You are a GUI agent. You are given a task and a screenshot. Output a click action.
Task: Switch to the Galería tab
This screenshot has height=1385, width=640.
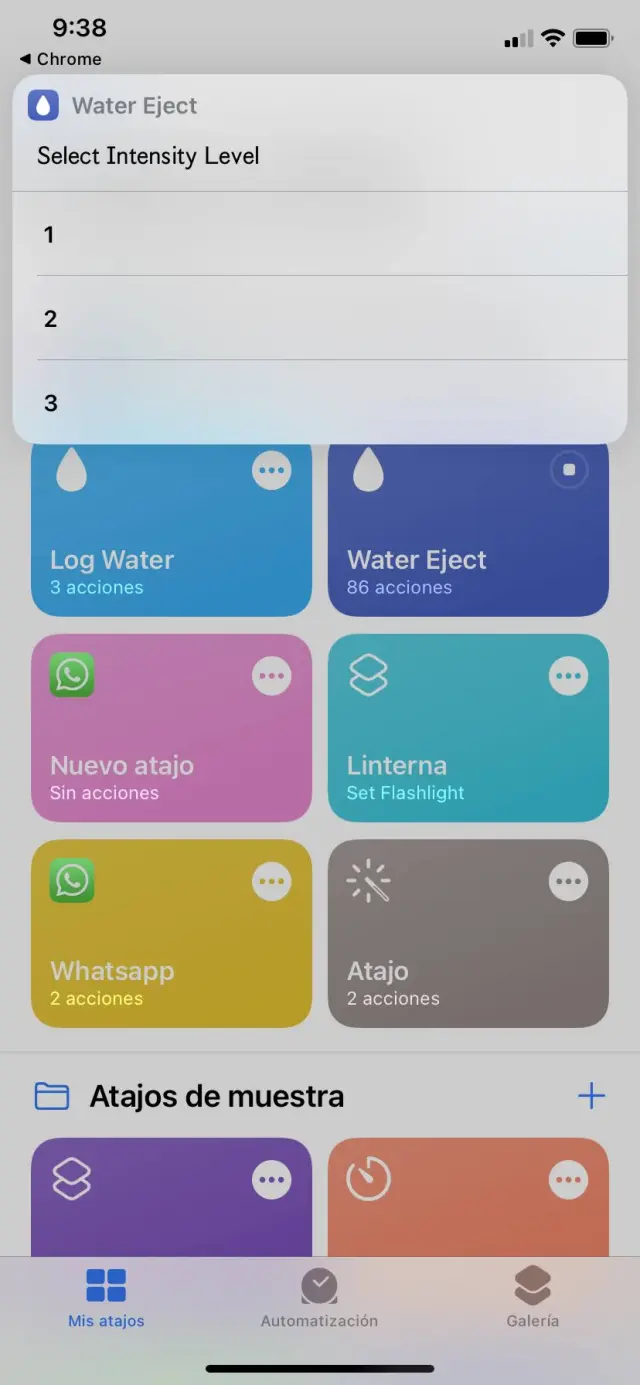pyautogui.click(x=532, y=1298)
